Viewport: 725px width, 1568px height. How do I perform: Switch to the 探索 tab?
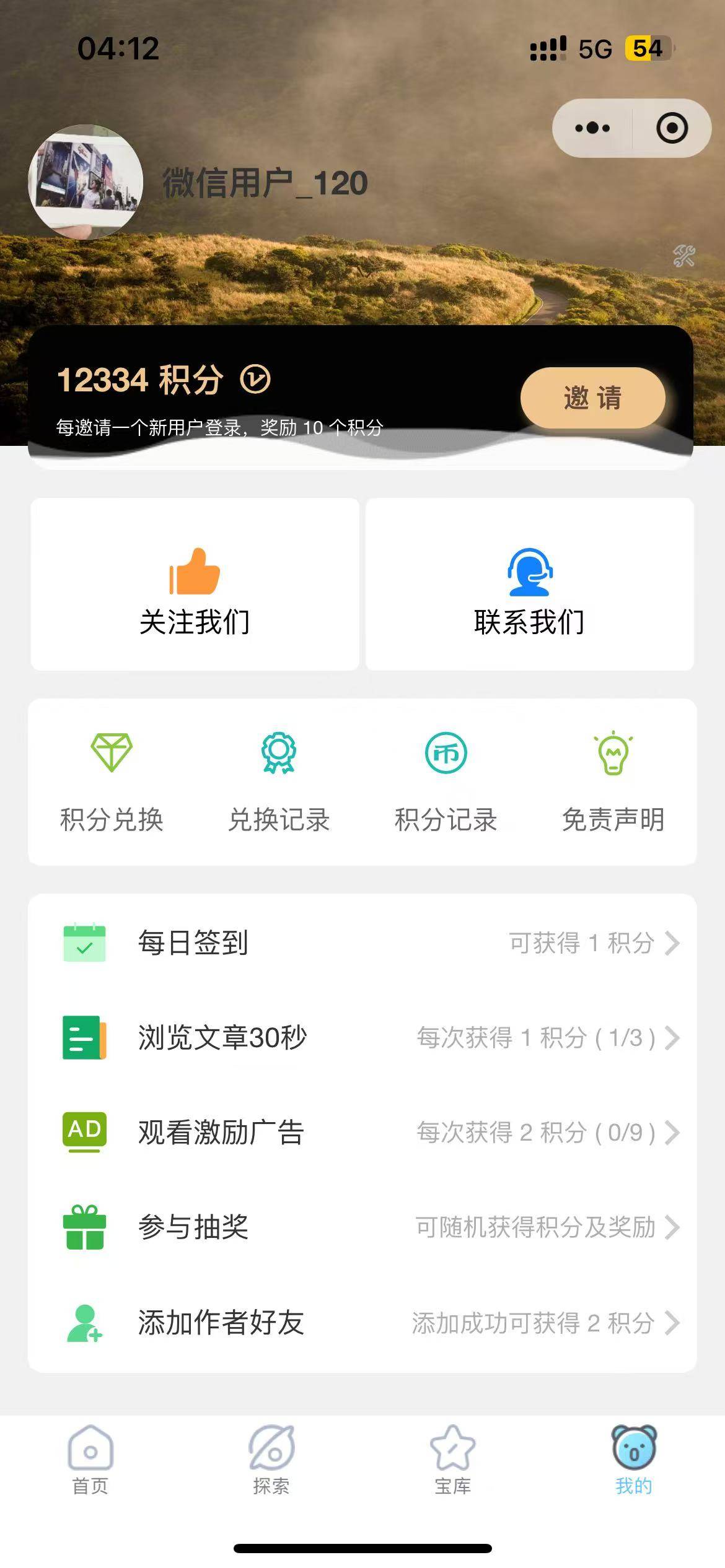(x=271, y=1459)
